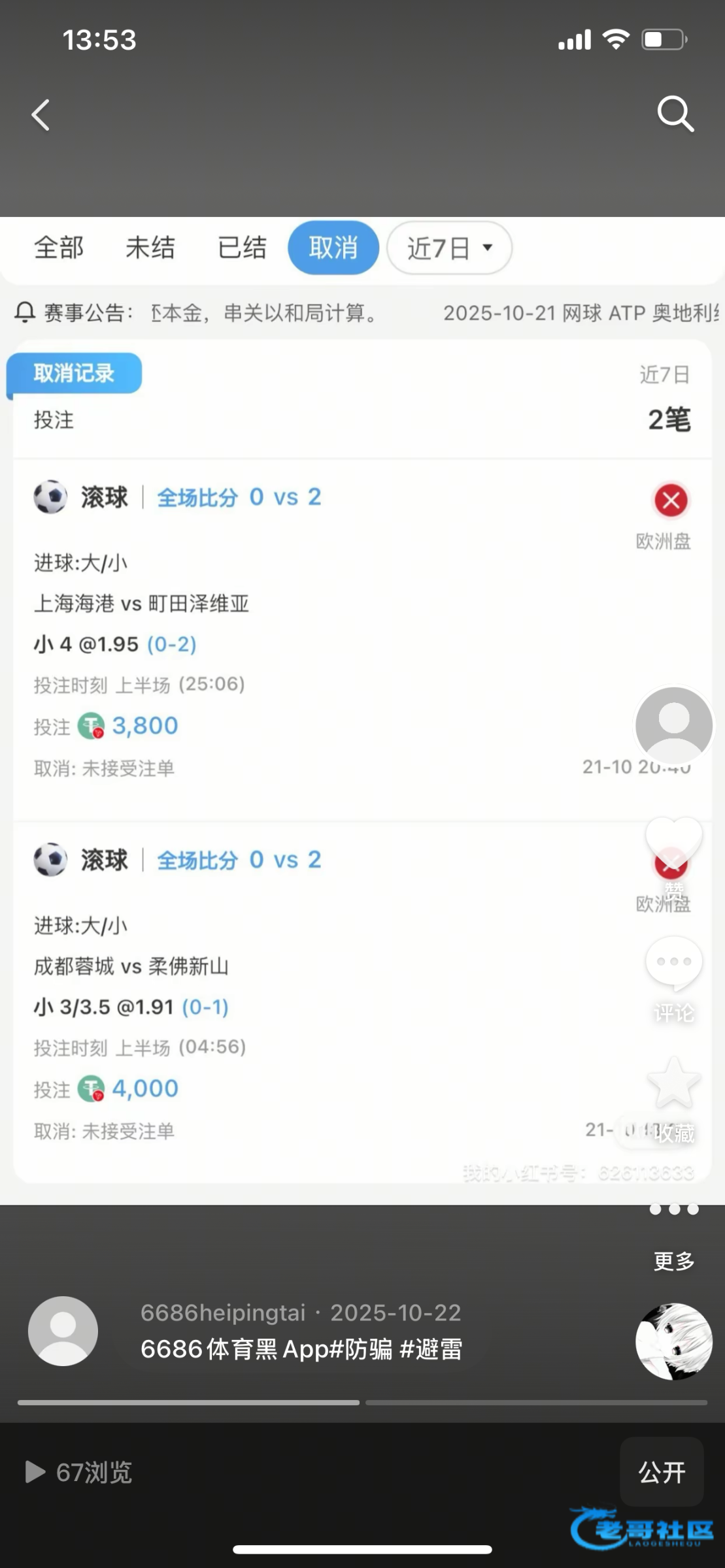Go back from this post
This screenshot has width=725, height=1568.
pos(41,116)
